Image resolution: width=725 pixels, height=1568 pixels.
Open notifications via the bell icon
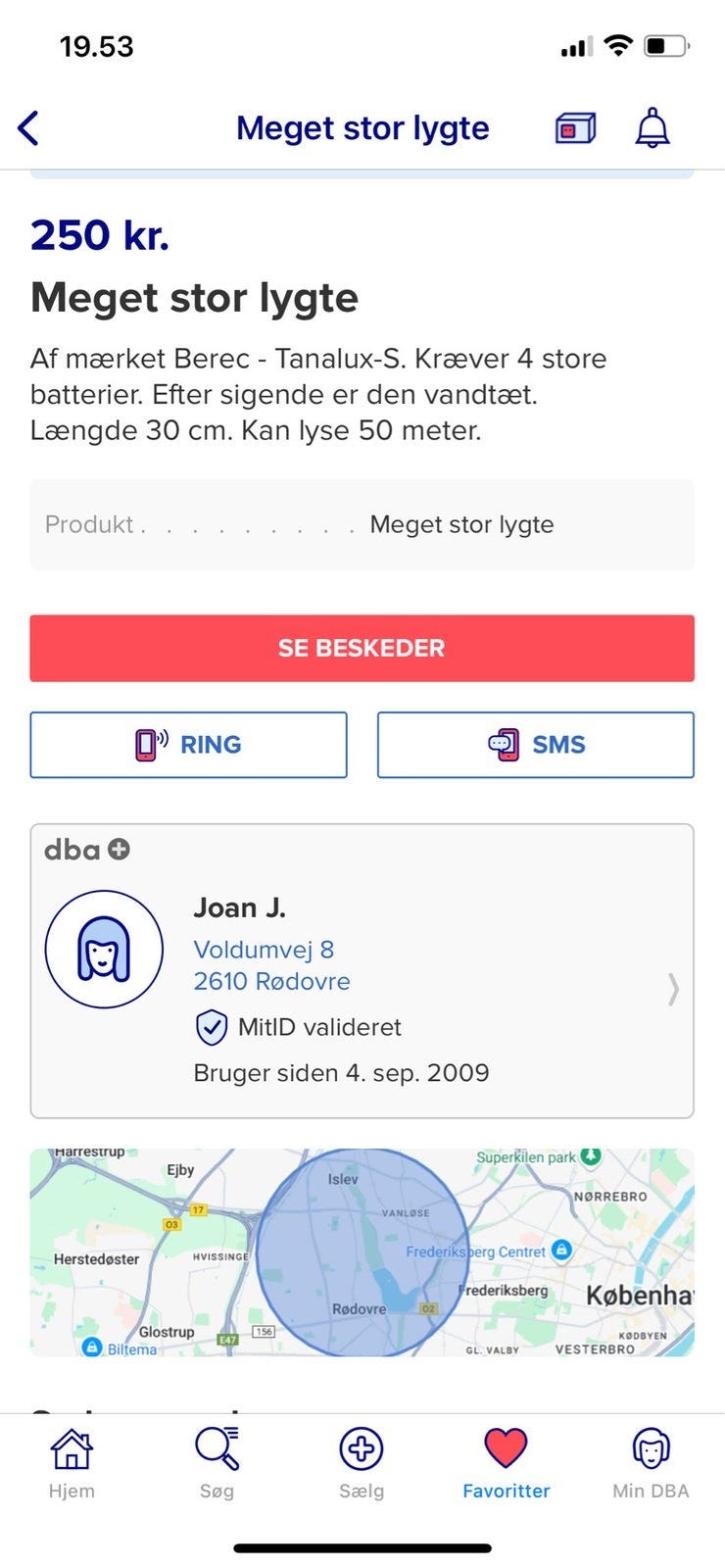pyautogui.click(x=651, y=126)
